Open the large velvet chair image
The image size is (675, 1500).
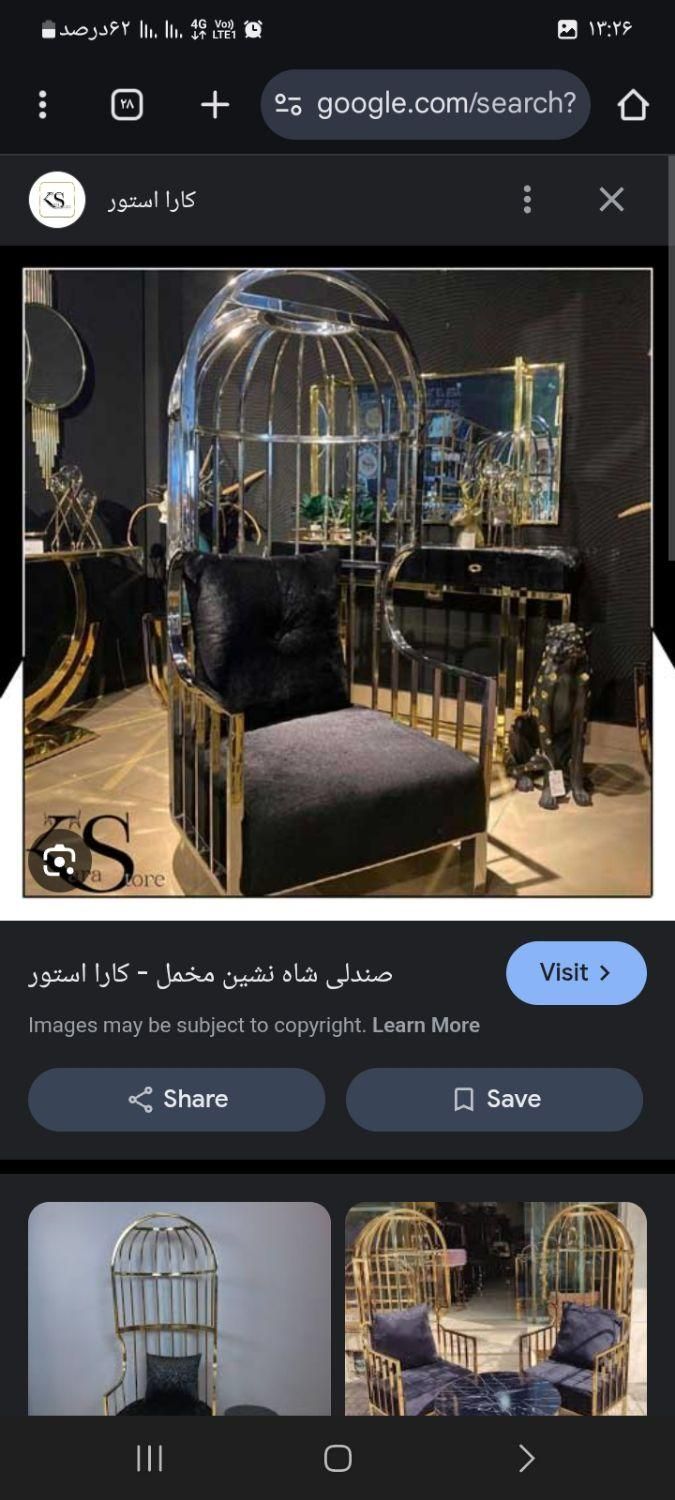tap(338, 580)
